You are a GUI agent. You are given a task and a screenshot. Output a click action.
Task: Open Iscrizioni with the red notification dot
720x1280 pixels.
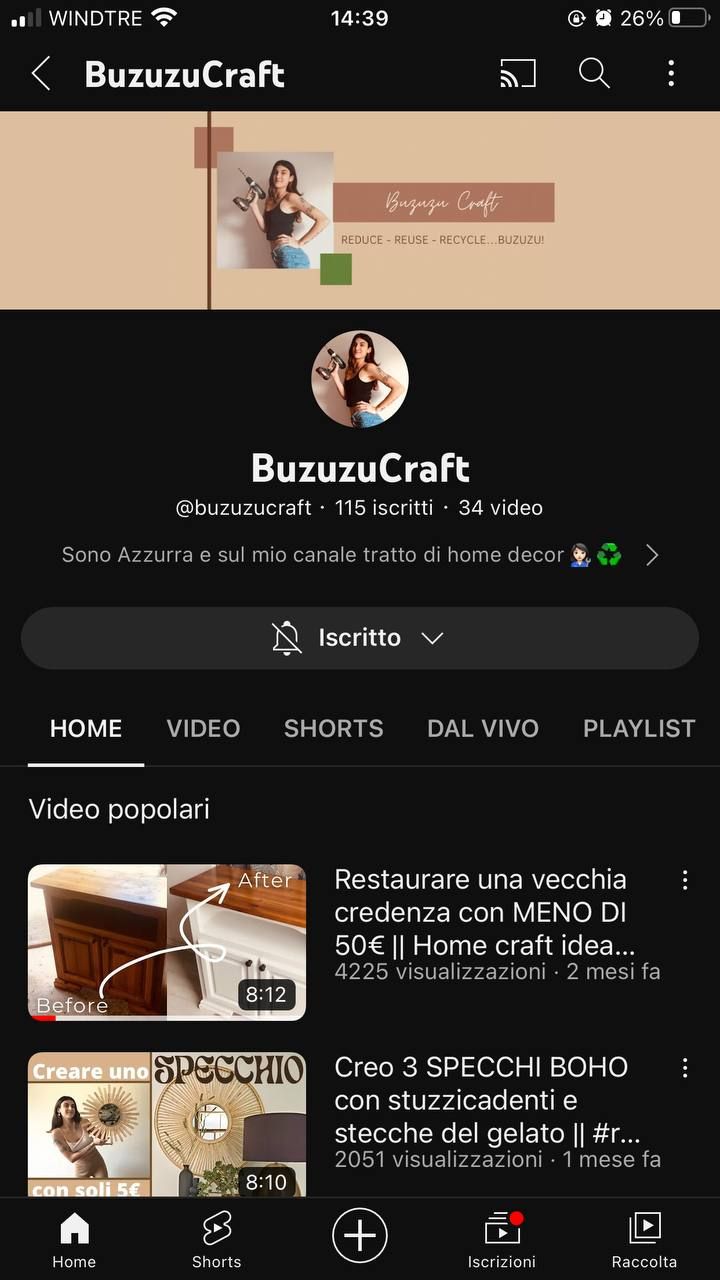[x=502, y=1235]
